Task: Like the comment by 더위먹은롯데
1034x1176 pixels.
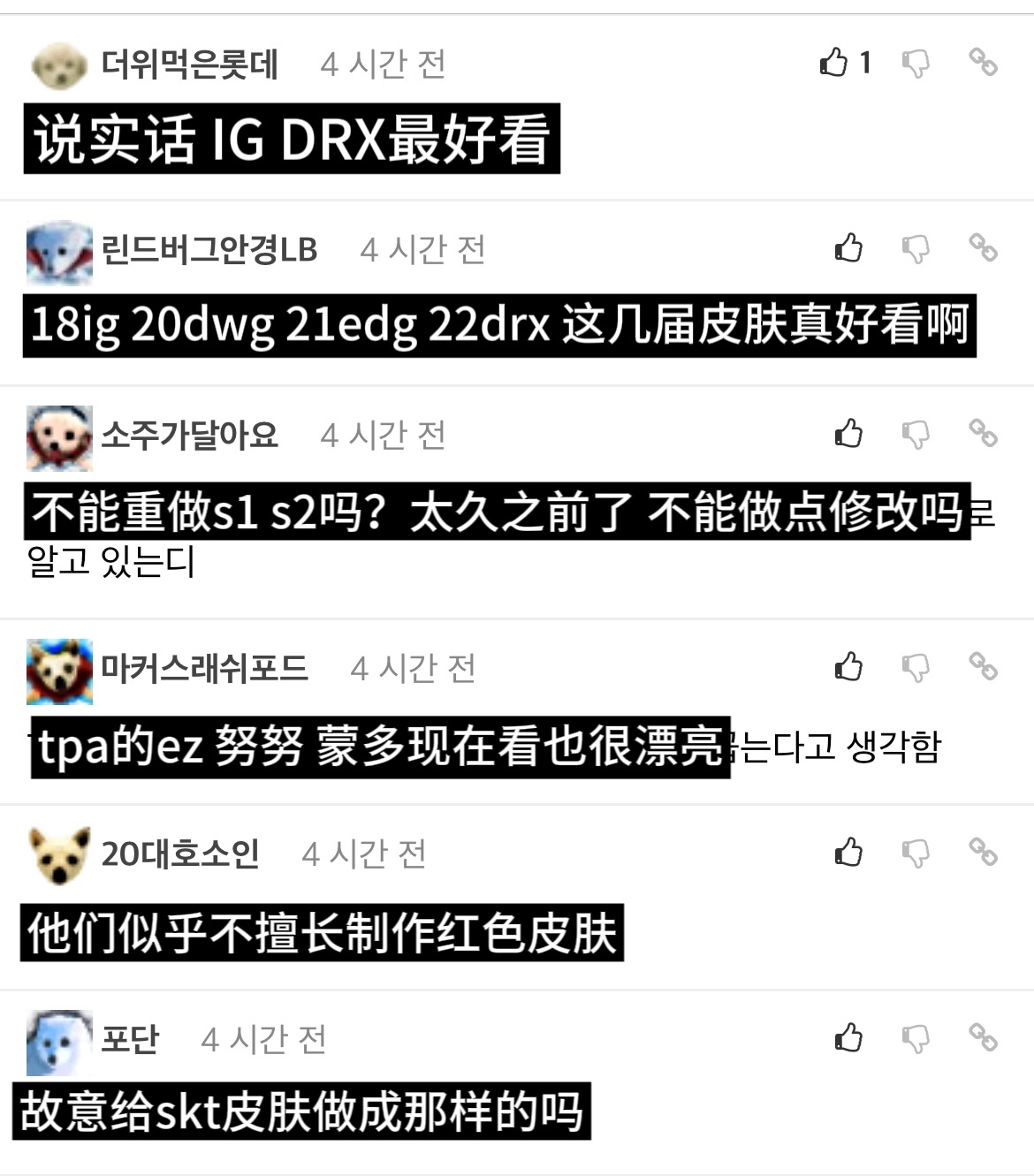Action: [833, 63]
